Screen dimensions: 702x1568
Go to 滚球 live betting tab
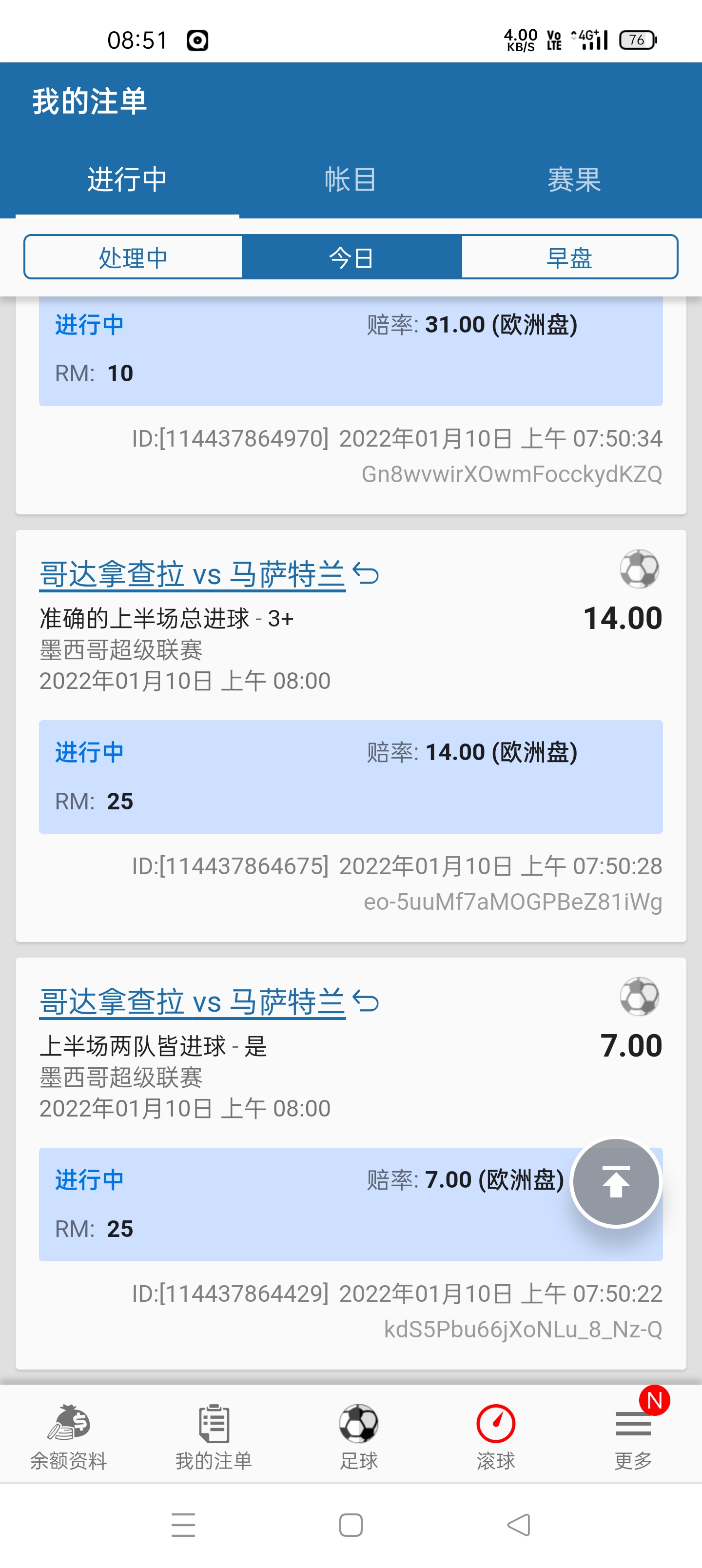coord(496,1437)
